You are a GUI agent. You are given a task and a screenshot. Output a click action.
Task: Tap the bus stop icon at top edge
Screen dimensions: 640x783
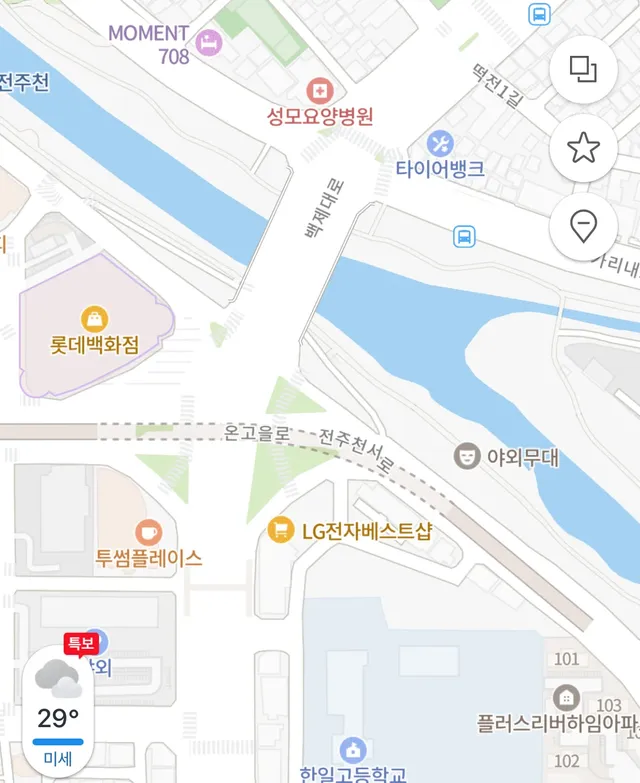[x=538, y=14]
